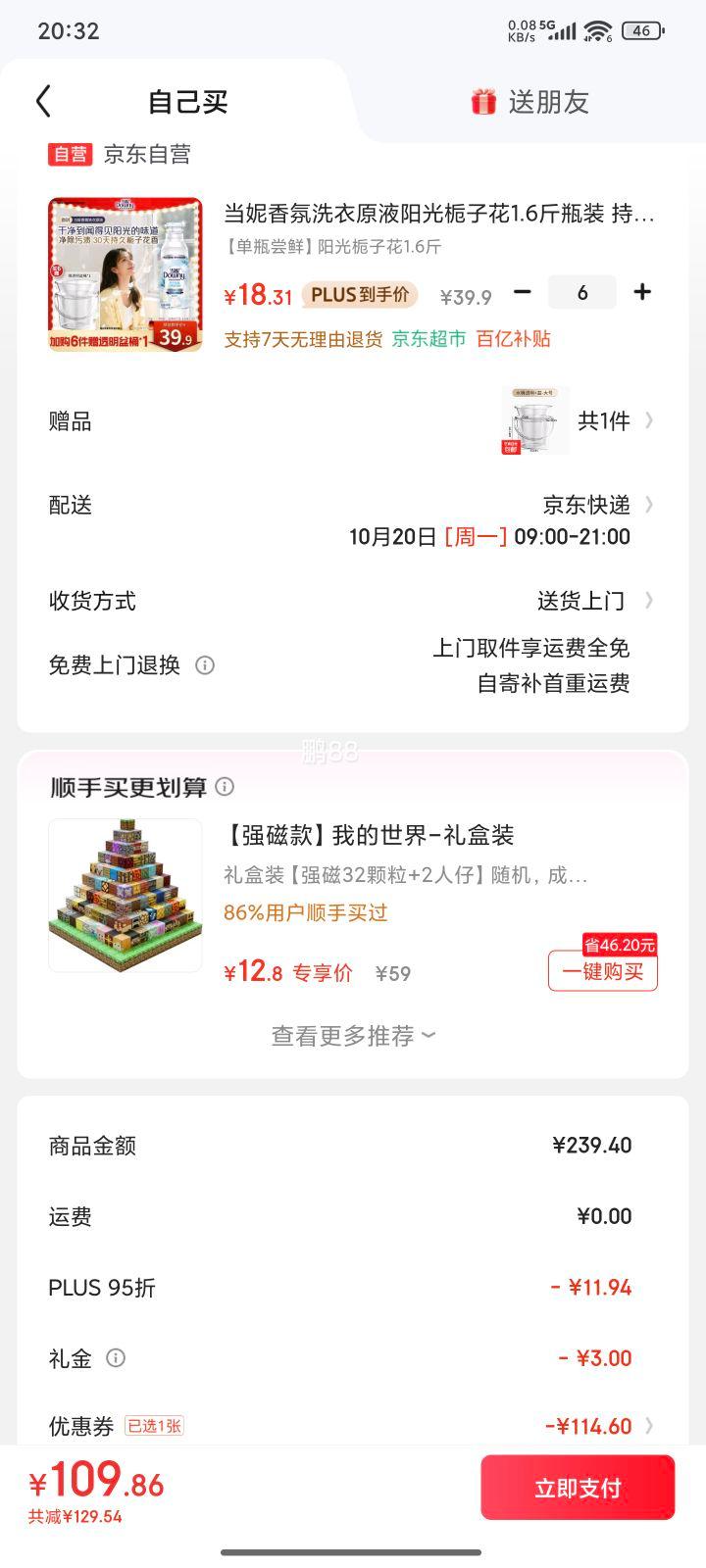
Task: Tap 立即支付 to pay now
Action: tap(578, 1488)
